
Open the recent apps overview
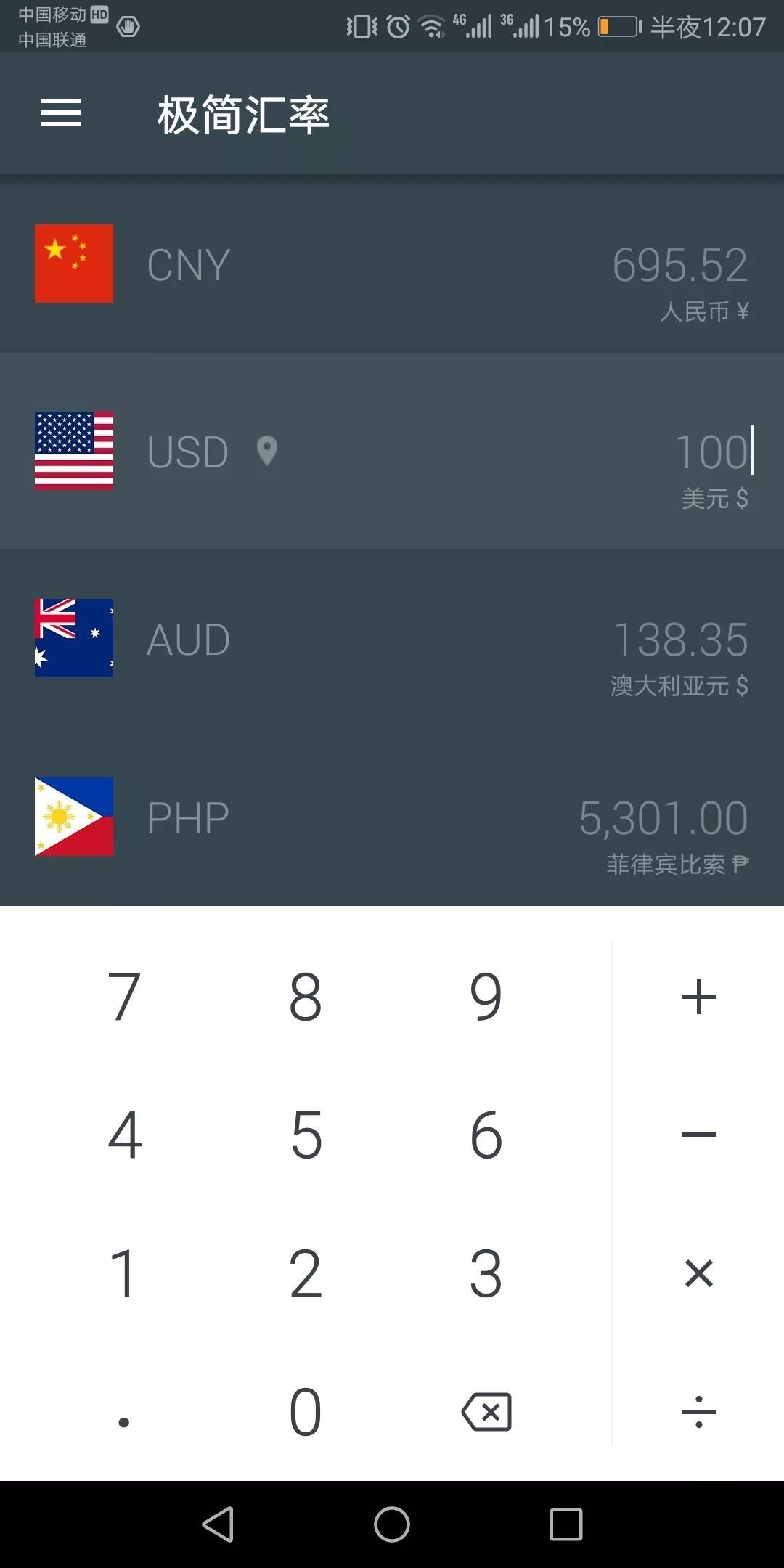(x=566, y=1524)
